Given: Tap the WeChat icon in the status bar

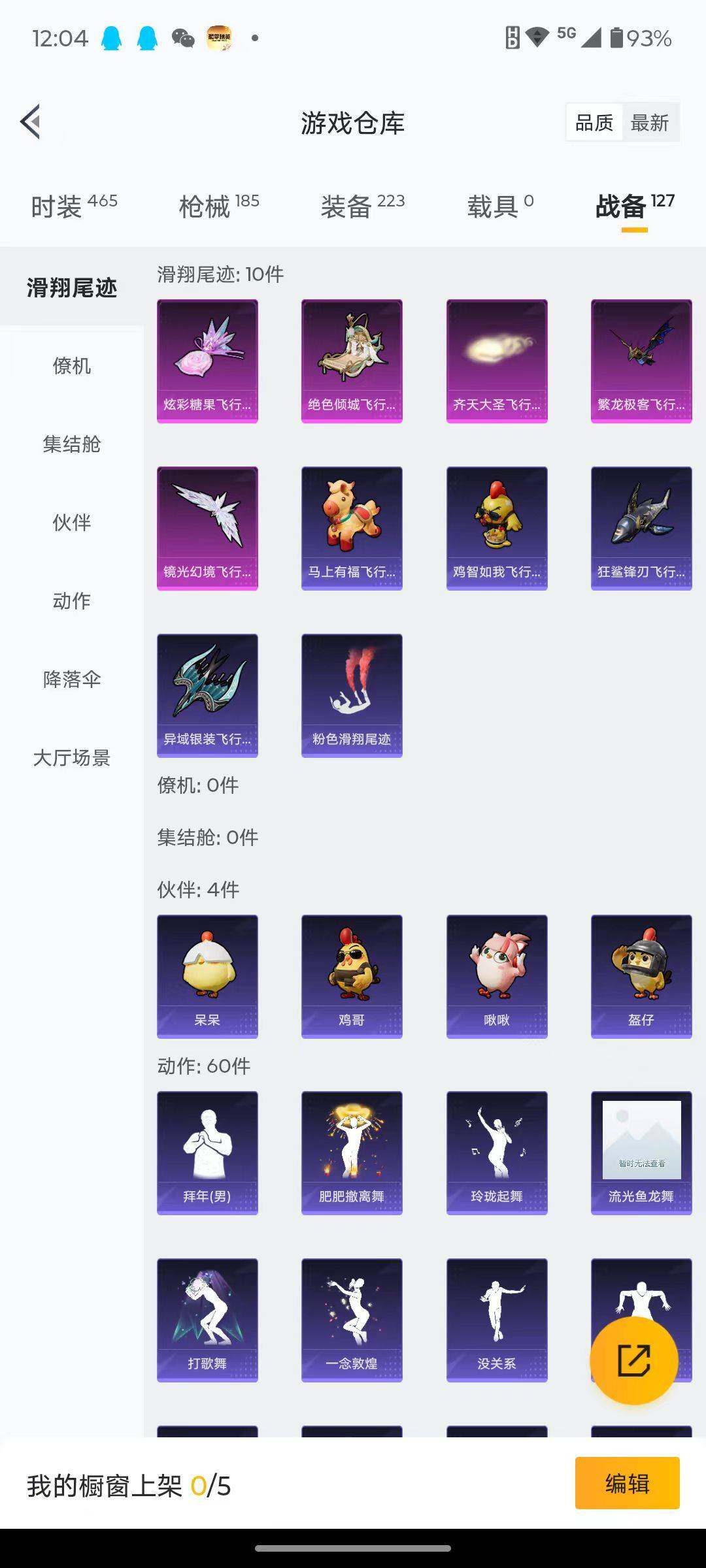Looking at the screenshot, I should (x=185, y=39).
